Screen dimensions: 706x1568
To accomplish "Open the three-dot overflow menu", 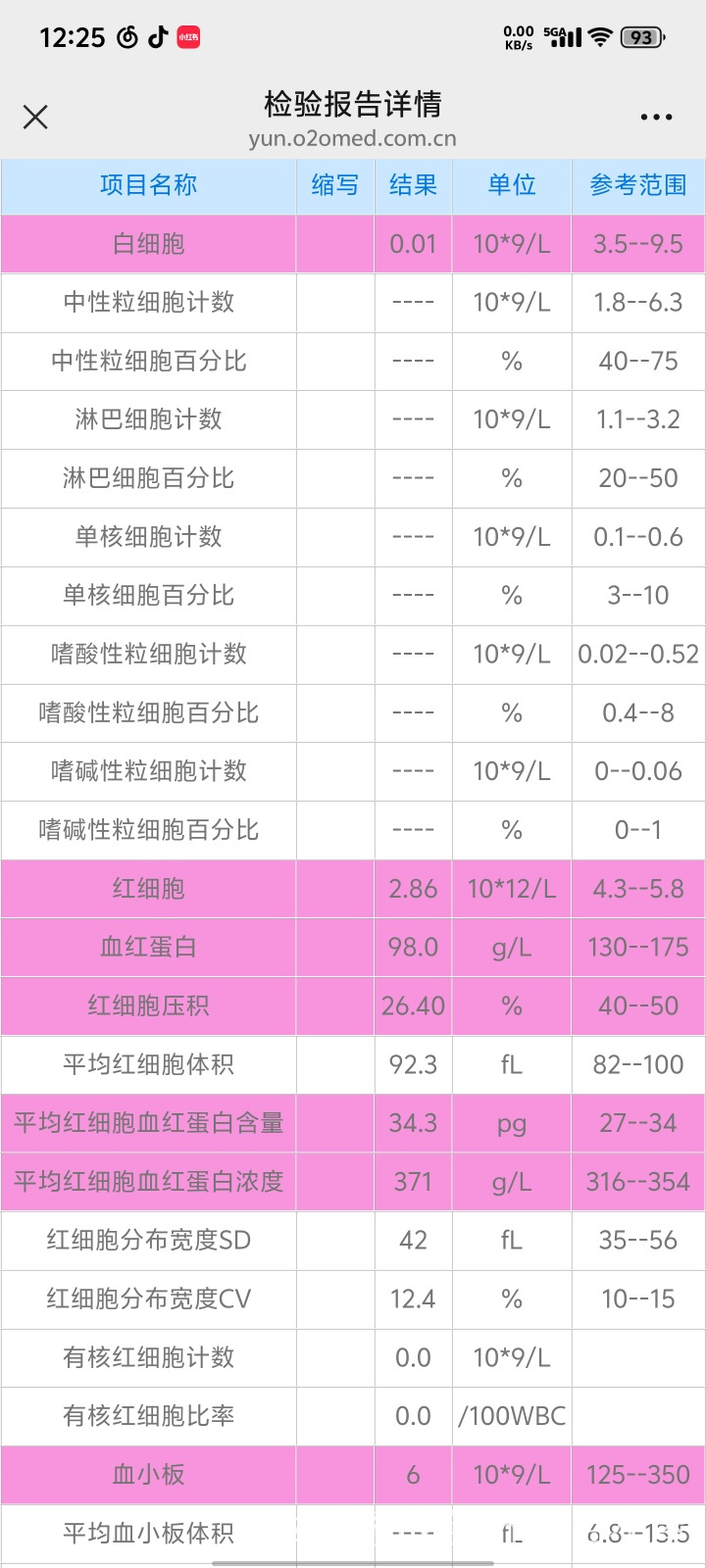I will pyautogui.click(x=656, y=117).
